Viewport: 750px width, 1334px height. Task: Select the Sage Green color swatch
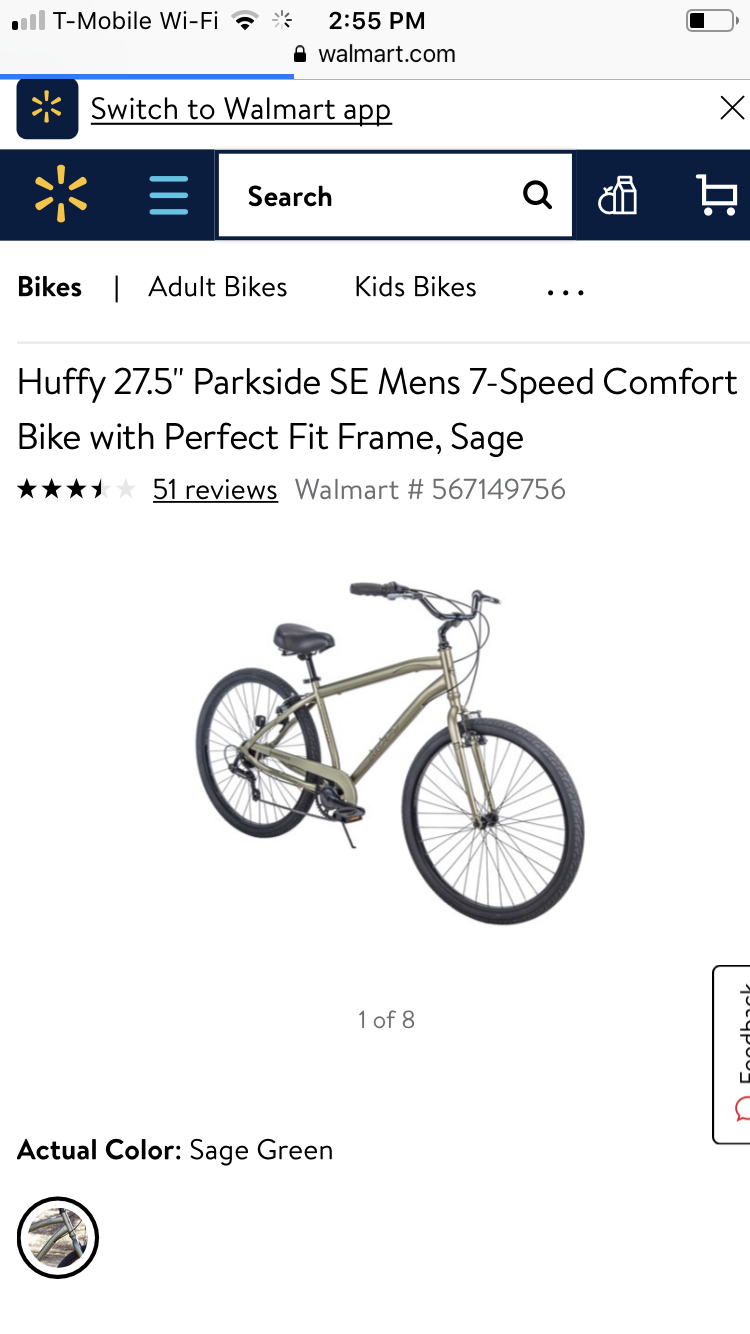point(57,1237)
